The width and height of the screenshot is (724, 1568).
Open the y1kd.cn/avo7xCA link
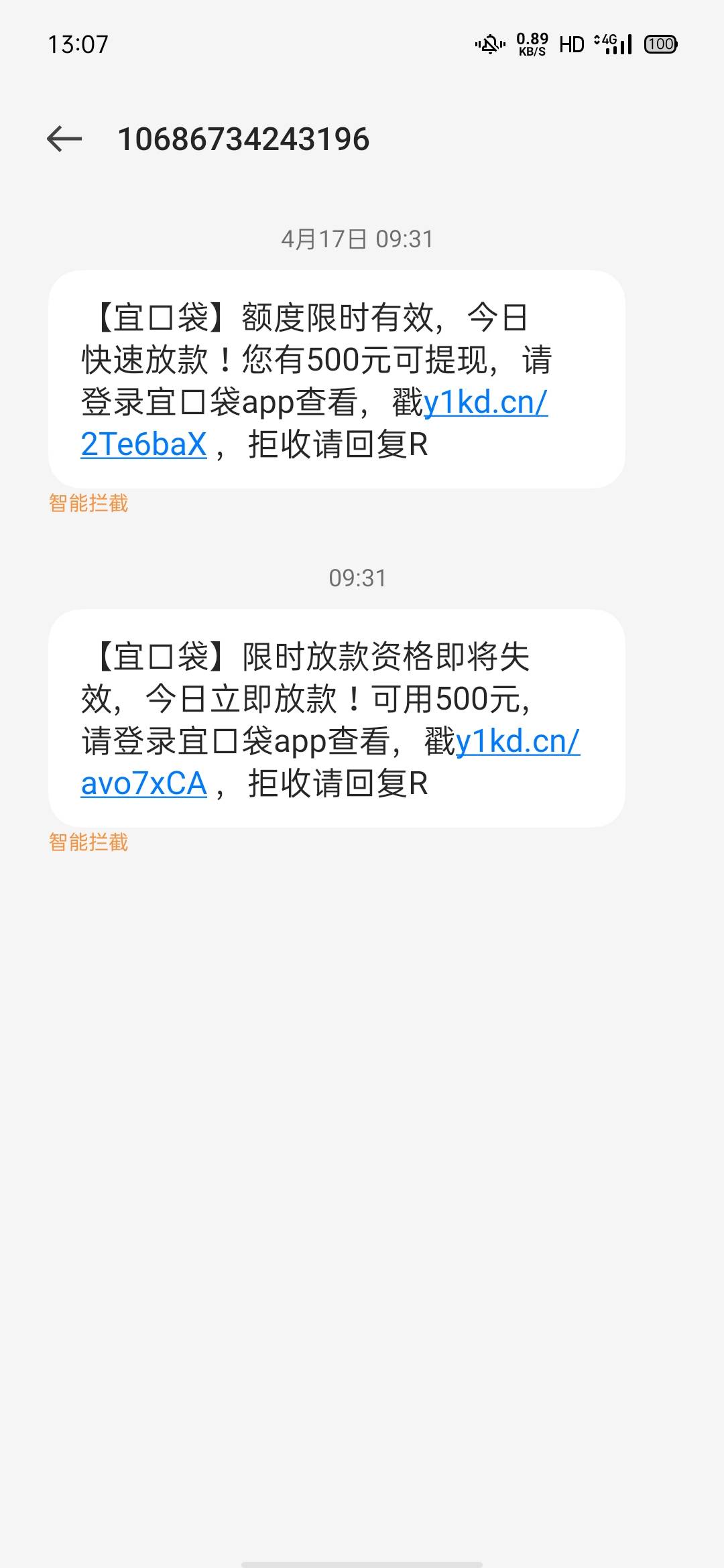(x=518, y=742)
